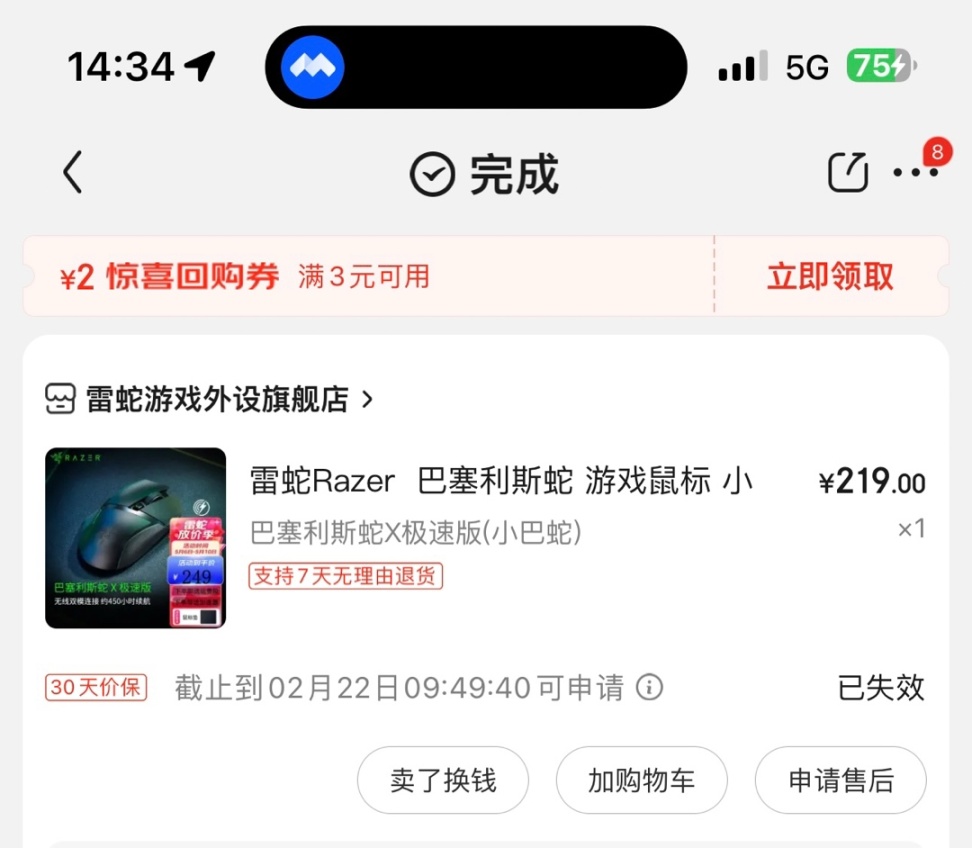
Task: Go back using the top-left arrow
Action: pos(72,174)
